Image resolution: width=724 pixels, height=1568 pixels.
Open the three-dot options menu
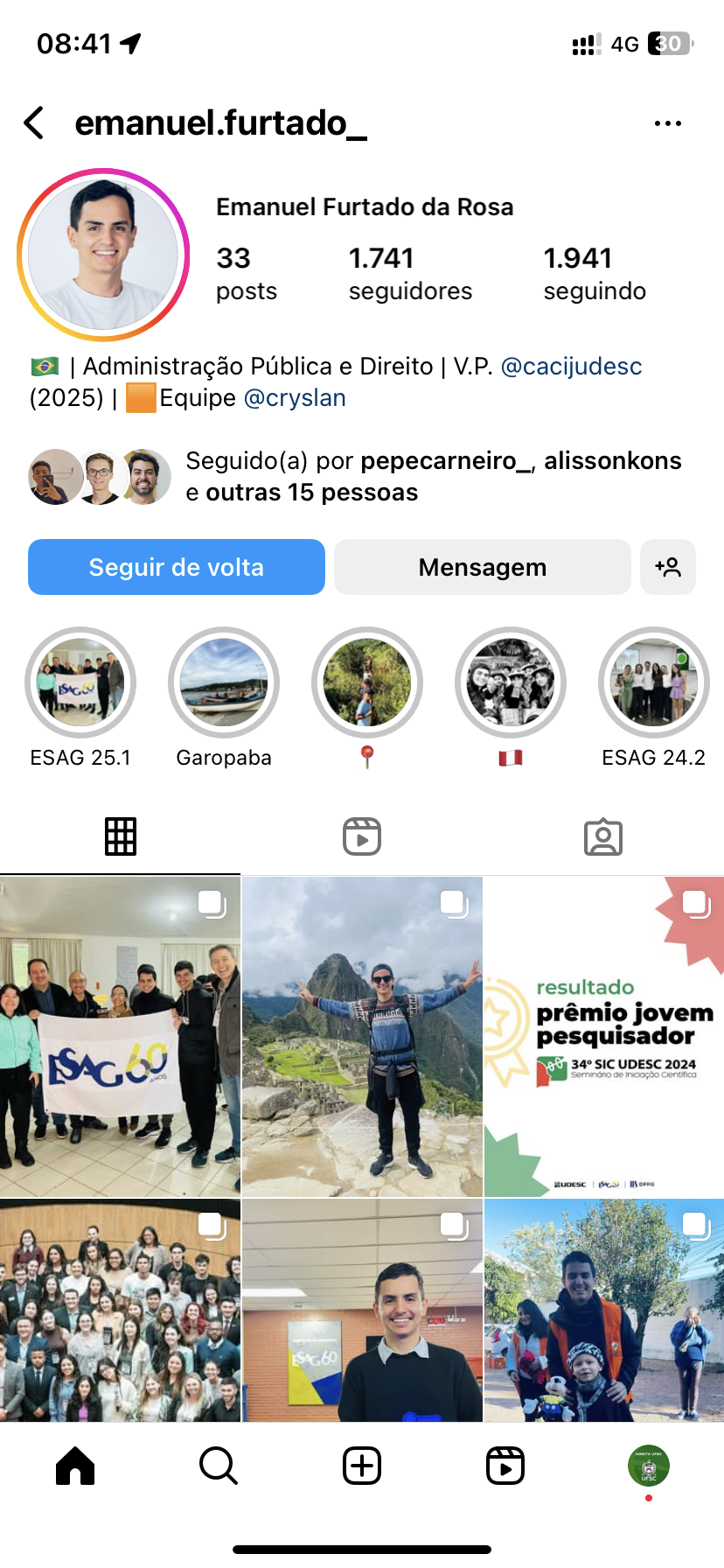tap(667, 123)
